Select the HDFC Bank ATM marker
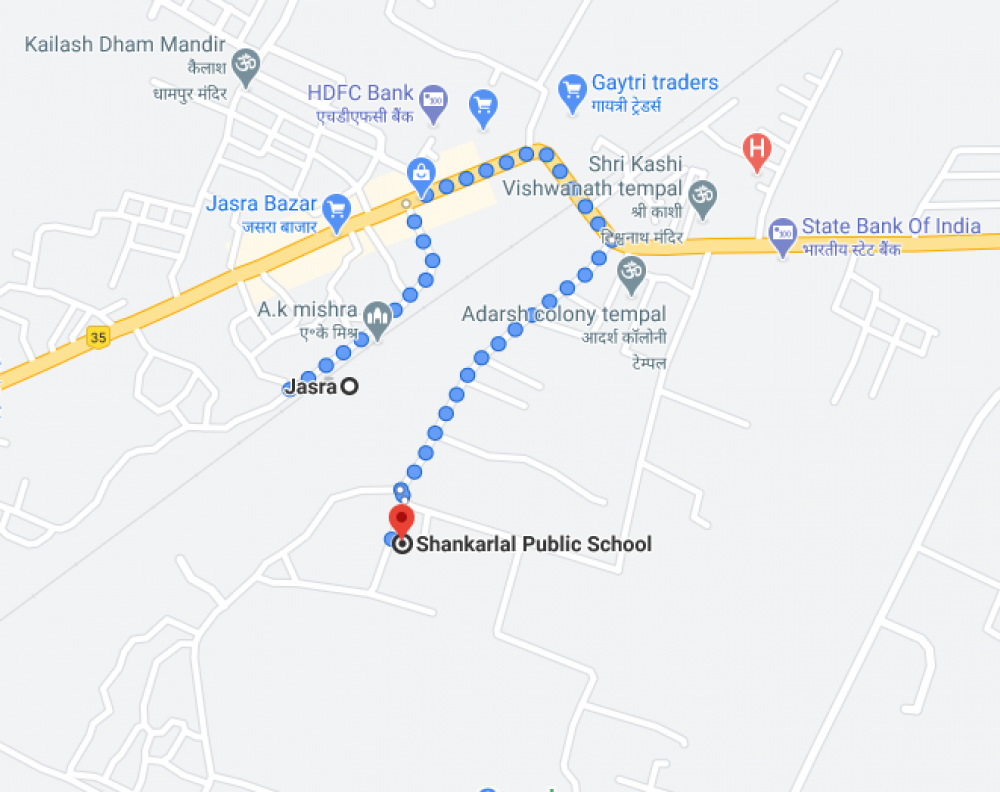The height and width of the screenshot is (792, 1000). [433, 101]
